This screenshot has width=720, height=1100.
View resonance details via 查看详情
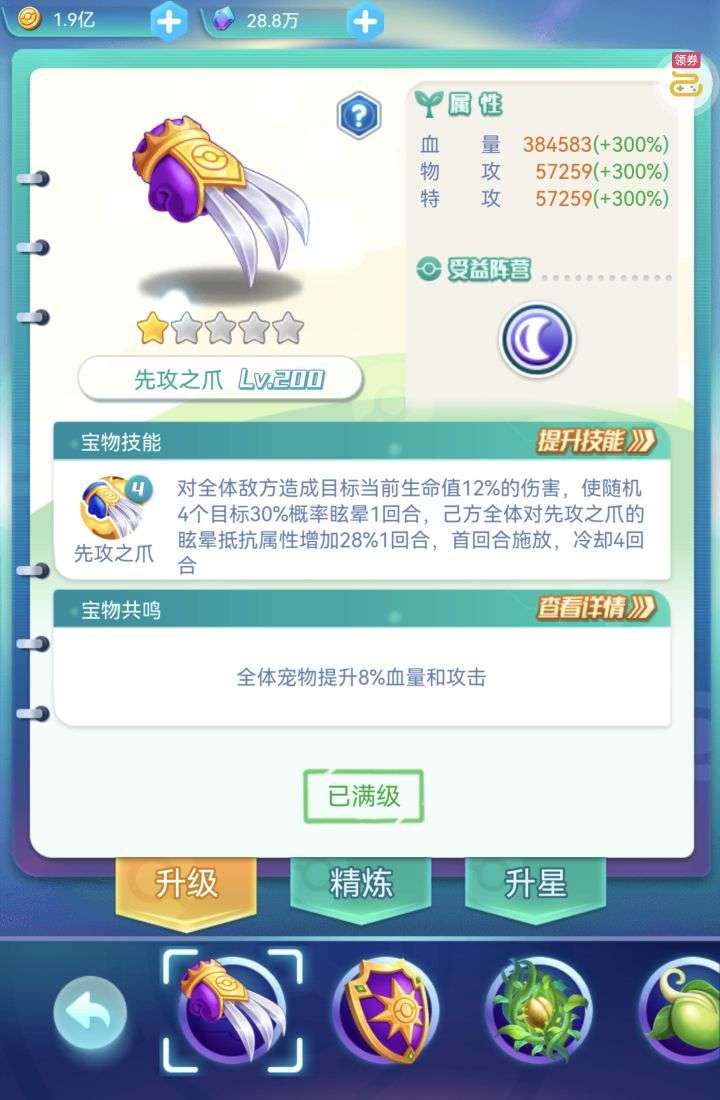[597, 607]
